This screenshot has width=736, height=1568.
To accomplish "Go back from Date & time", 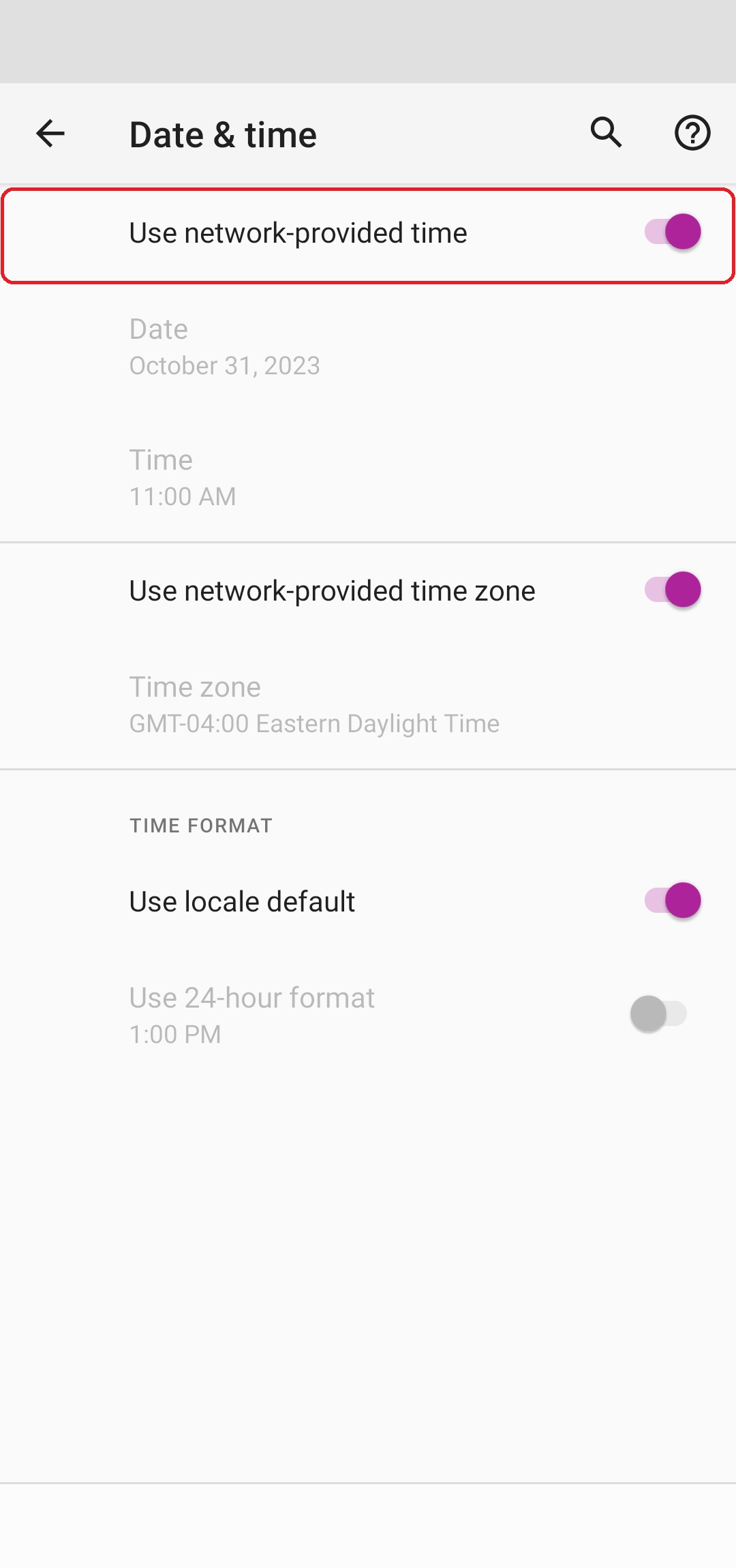I will click(x=50, y=134).
